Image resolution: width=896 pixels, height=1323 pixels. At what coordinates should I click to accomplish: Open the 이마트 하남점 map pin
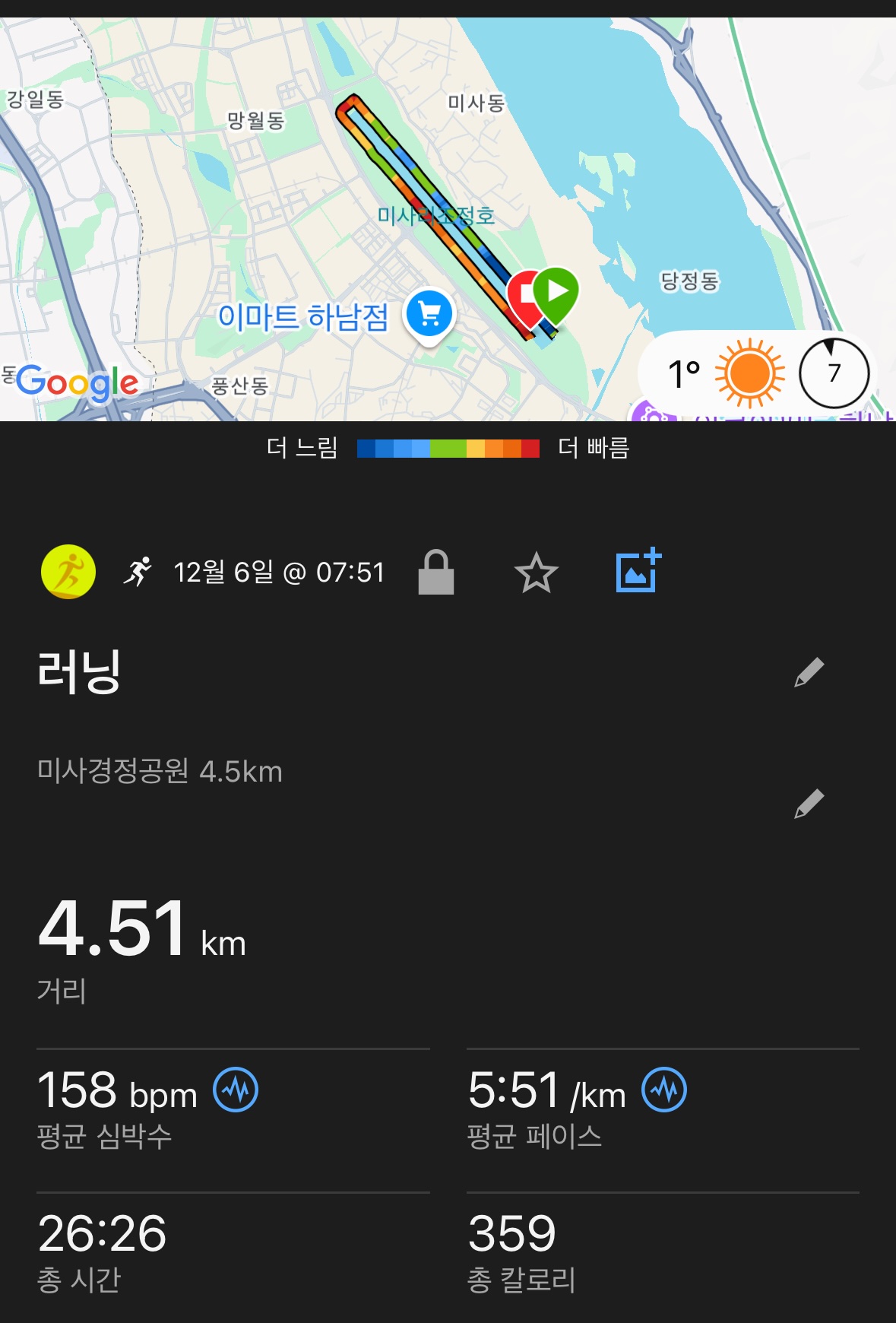click(x=429, y=313)
